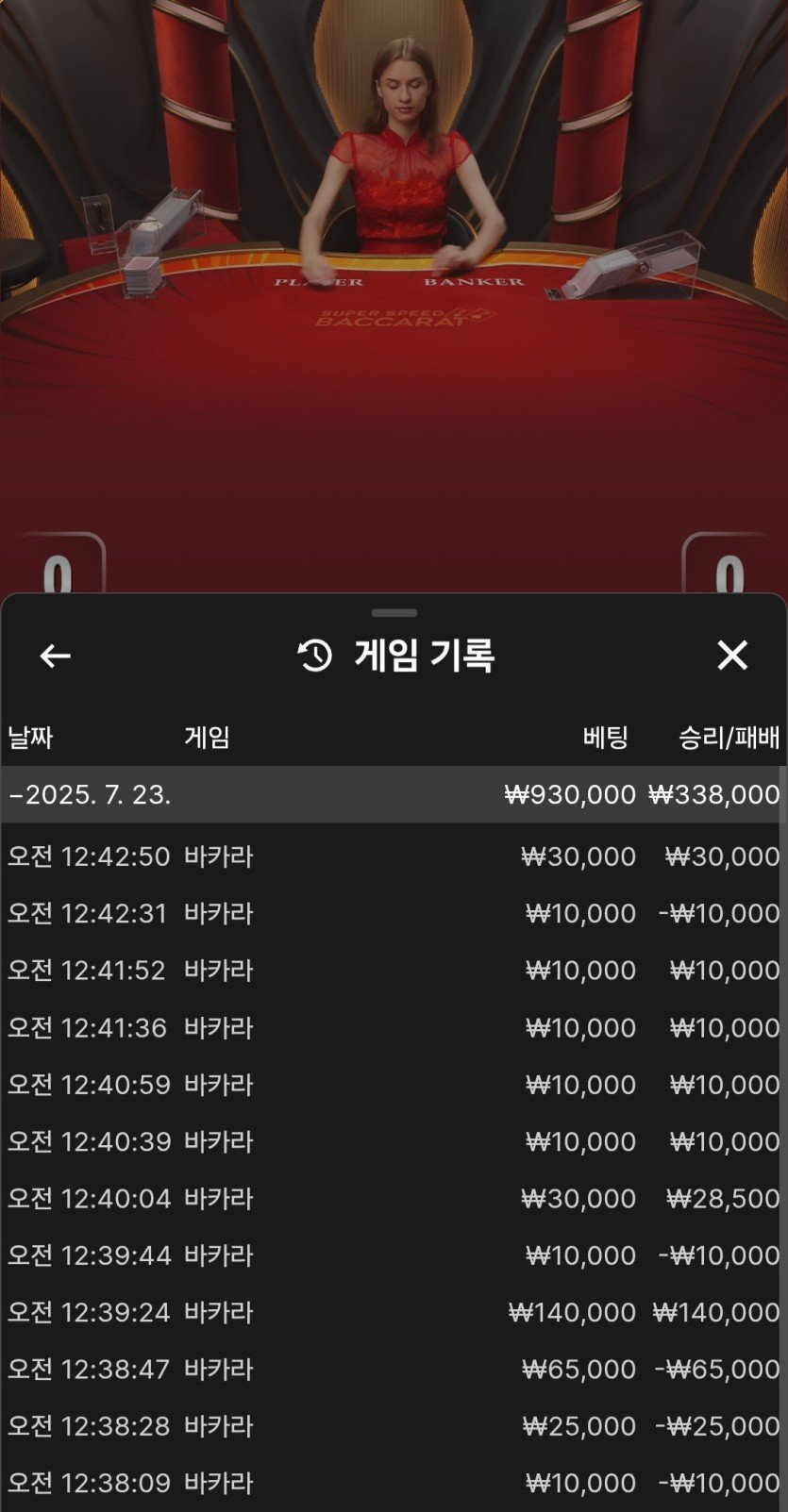Select the 오전 12:38:47 ₩65,000 bet entry
The width and height of the screenshot is (788, 1512).
[394, 1370]
